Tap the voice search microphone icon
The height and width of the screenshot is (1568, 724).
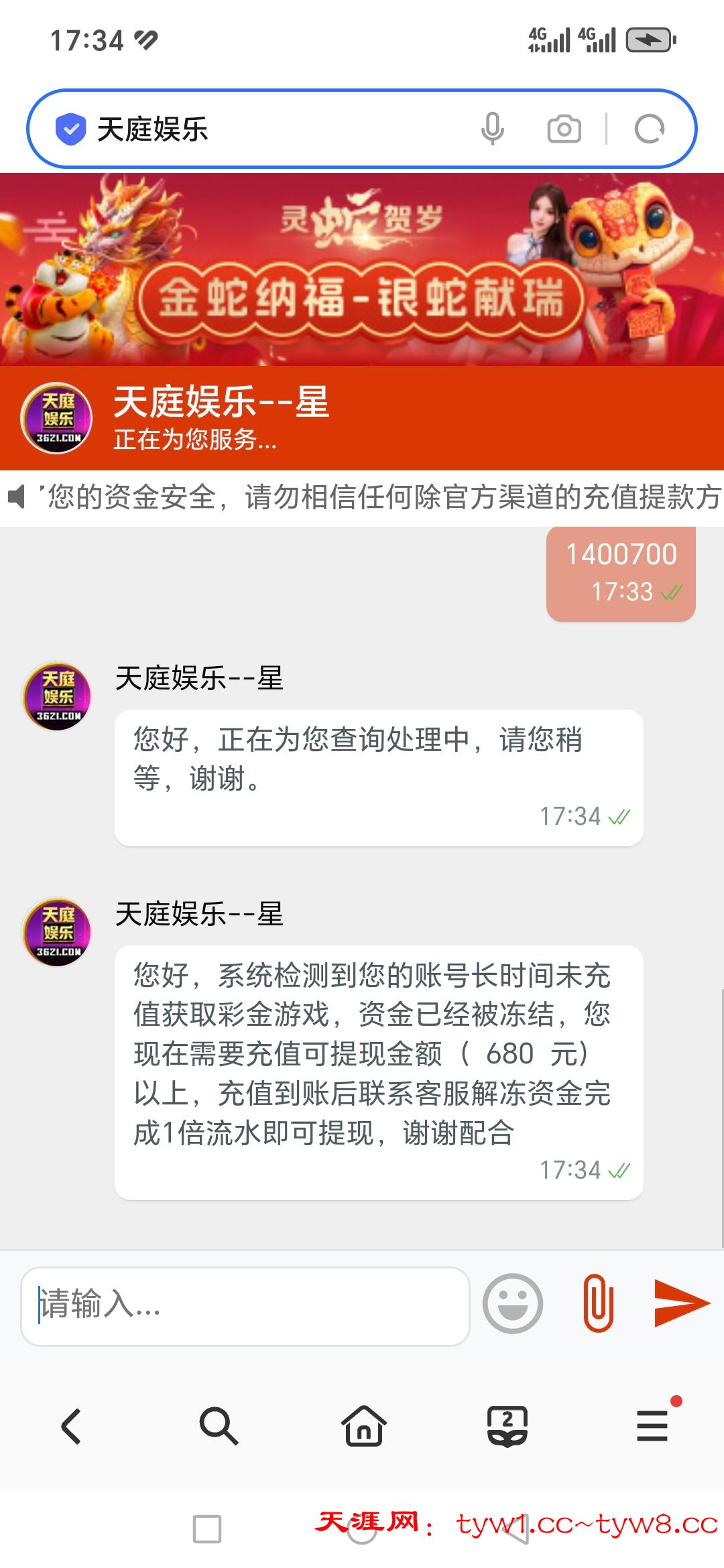tap(494, 127)
